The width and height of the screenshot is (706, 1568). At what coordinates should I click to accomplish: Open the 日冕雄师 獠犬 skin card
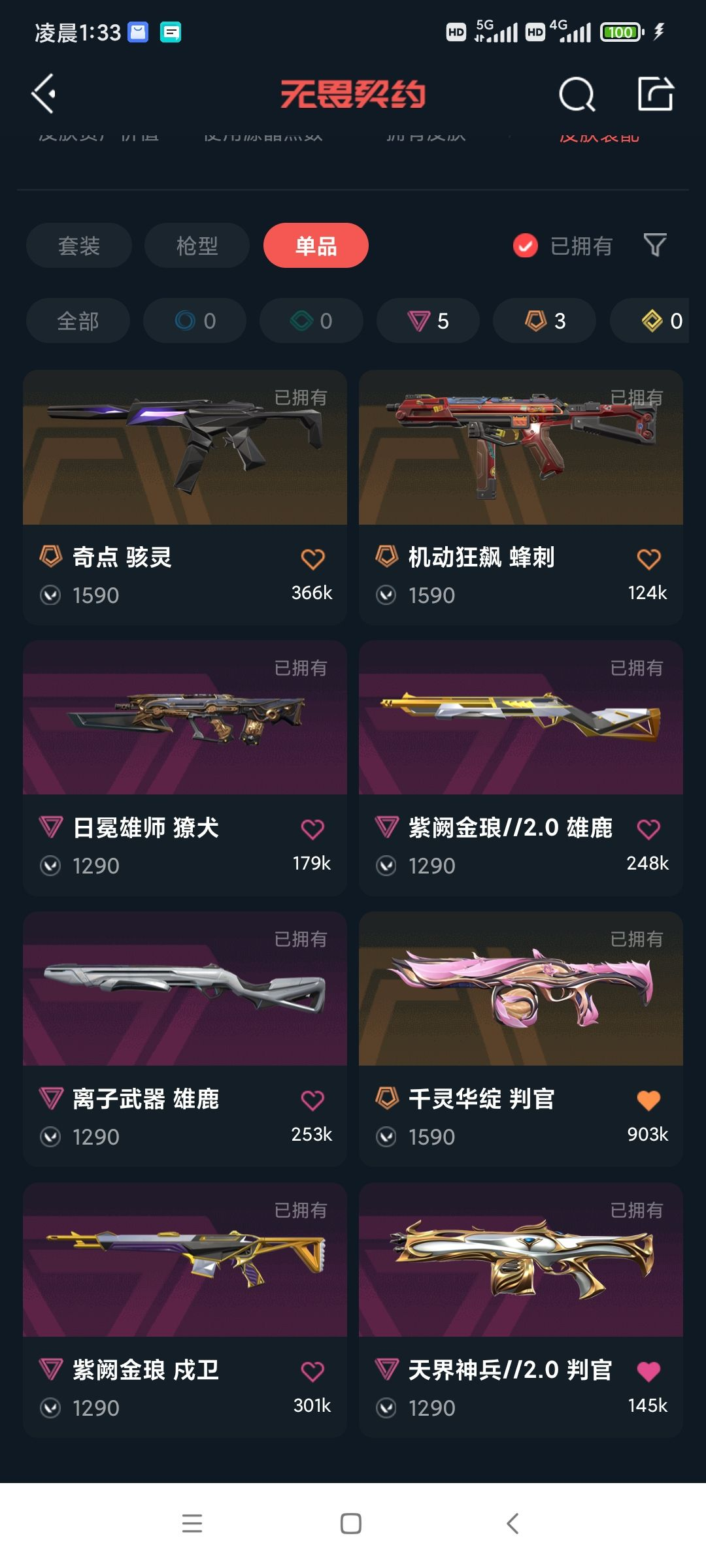click(185, 768)
